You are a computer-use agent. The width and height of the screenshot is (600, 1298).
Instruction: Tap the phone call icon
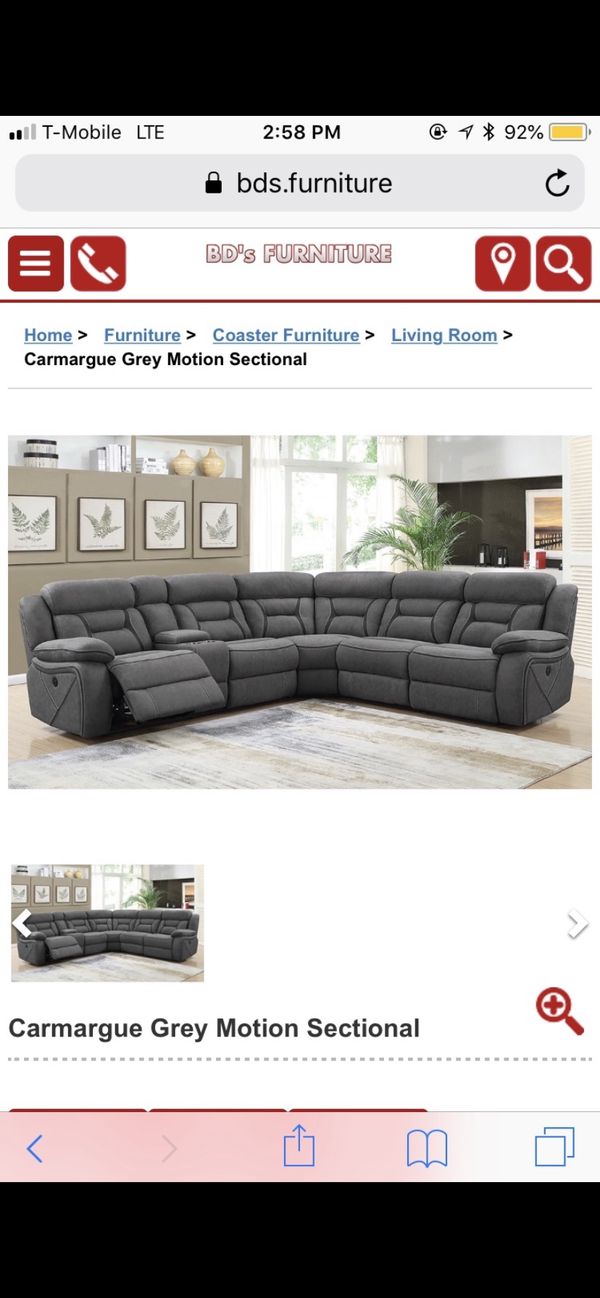coord(98,264)
